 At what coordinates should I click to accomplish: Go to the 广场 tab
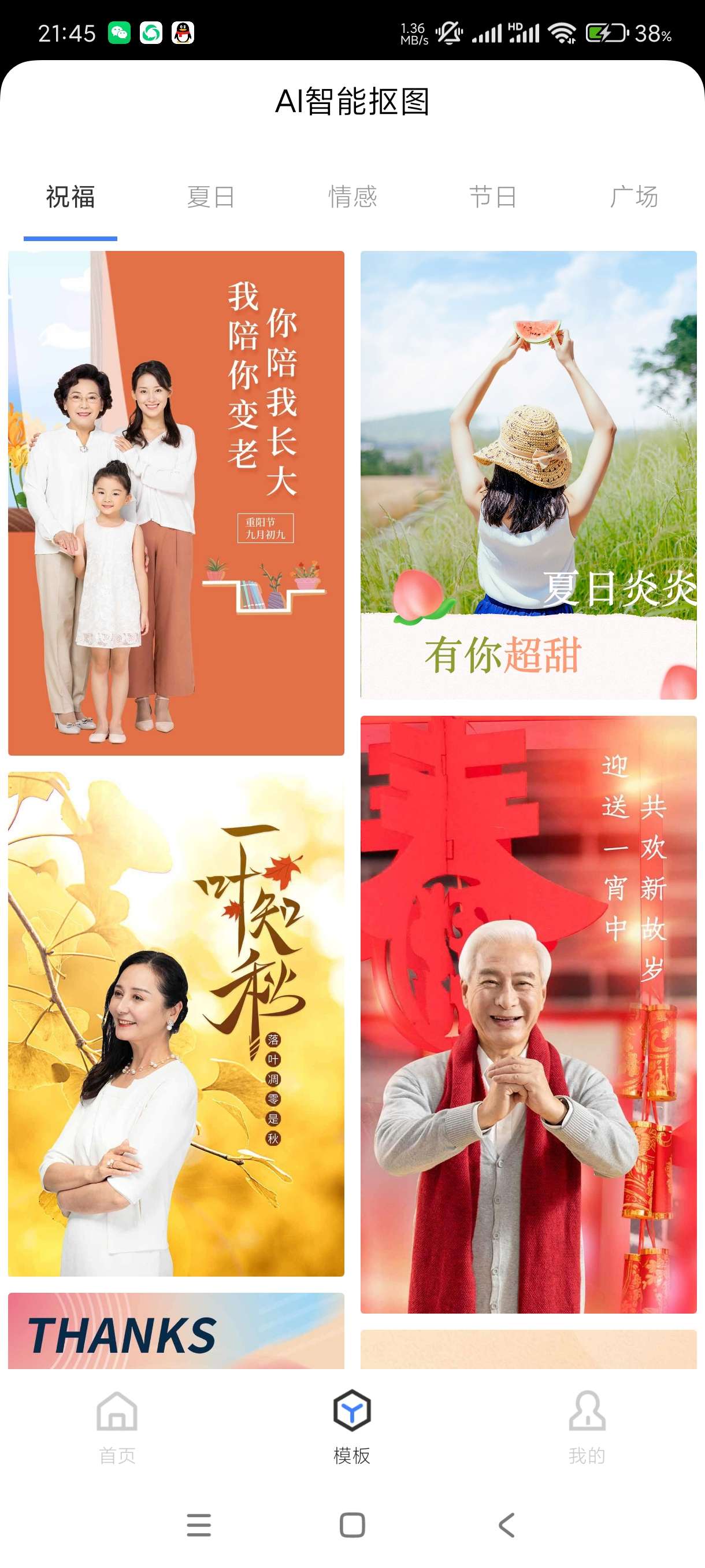pyautogui.click(x=634, y=198)
